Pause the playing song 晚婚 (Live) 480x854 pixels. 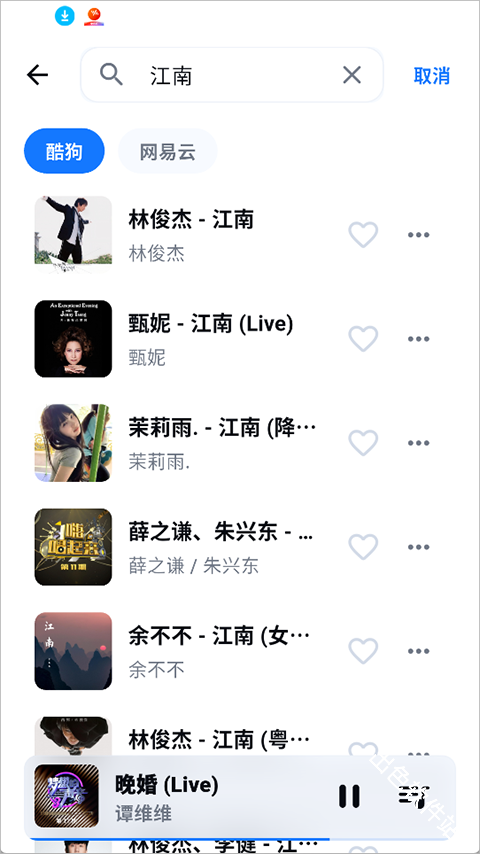point(349,796)
